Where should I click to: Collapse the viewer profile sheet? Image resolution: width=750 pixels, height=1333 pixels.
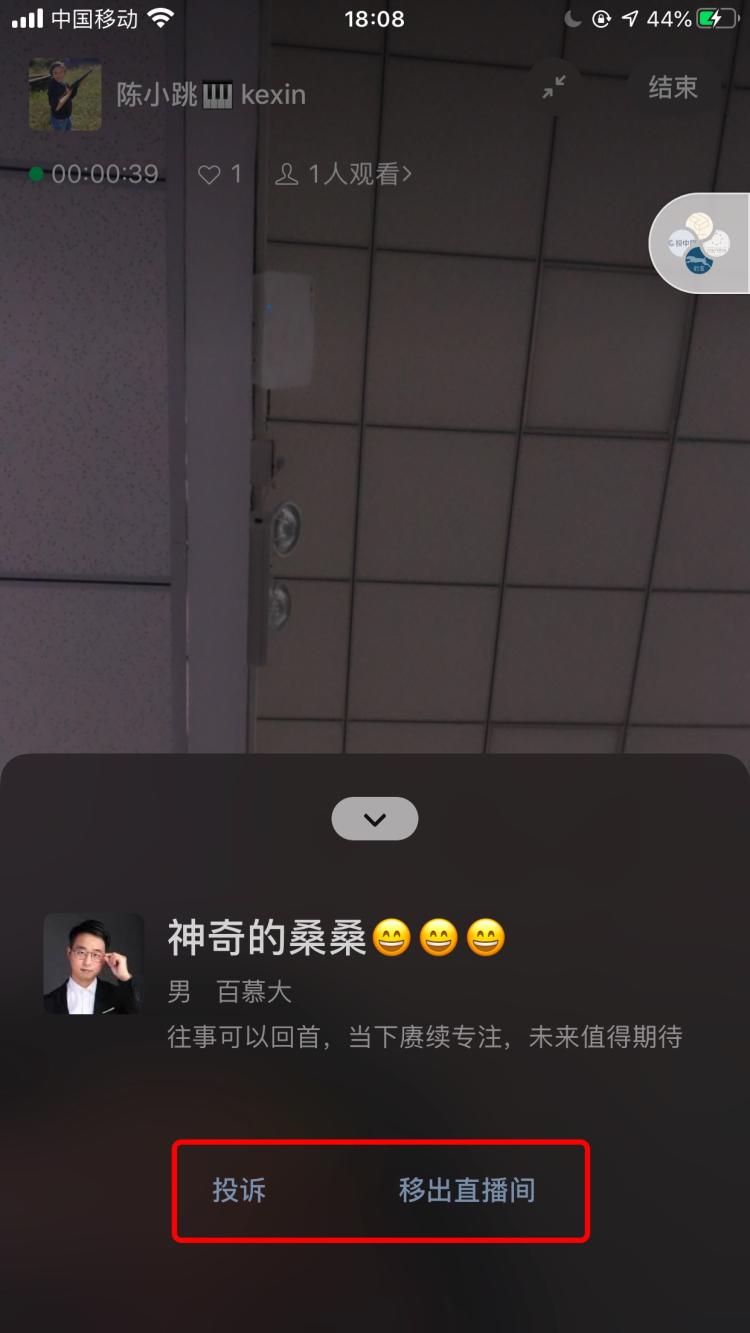tap(375, 819)
